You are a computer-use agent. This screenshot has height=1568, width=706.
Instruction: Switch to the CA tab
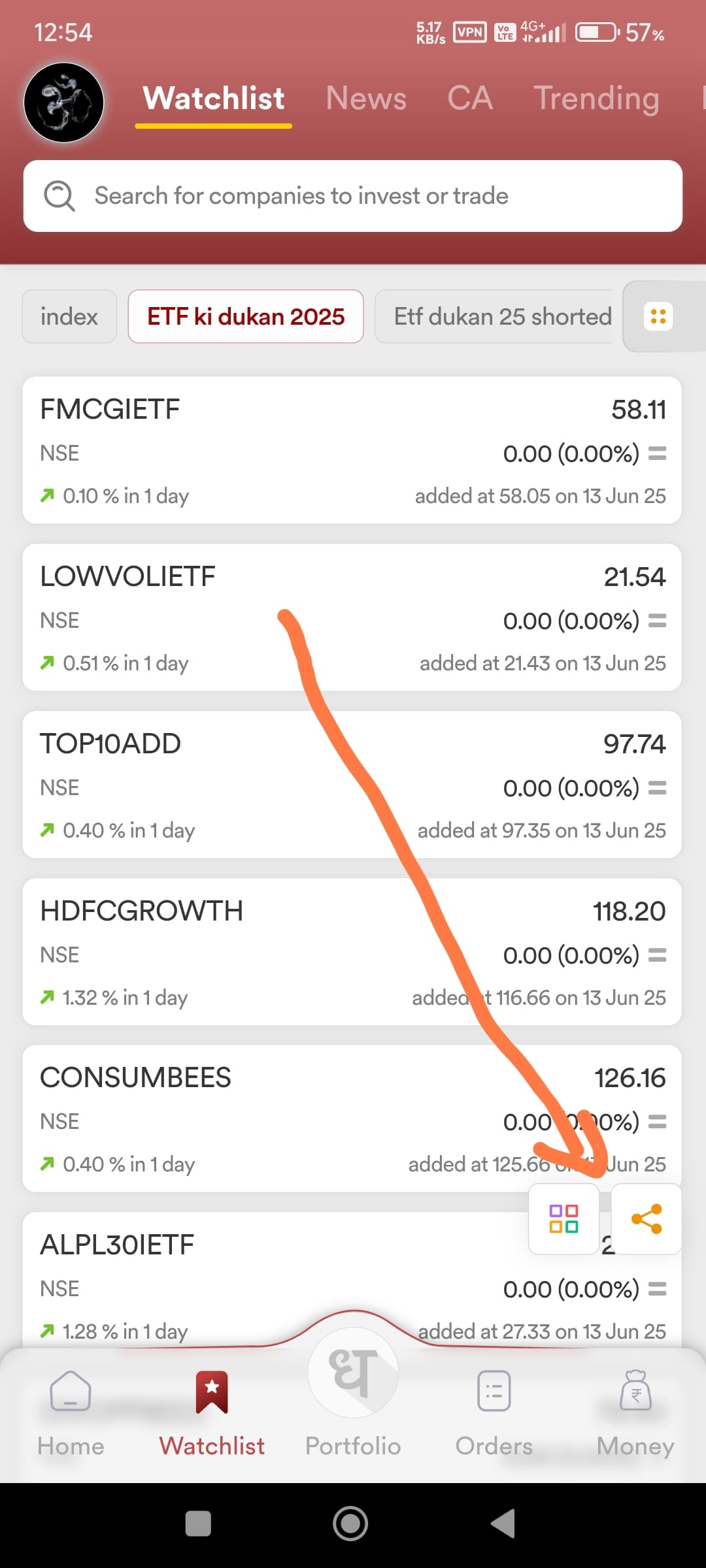pos(470,99)
